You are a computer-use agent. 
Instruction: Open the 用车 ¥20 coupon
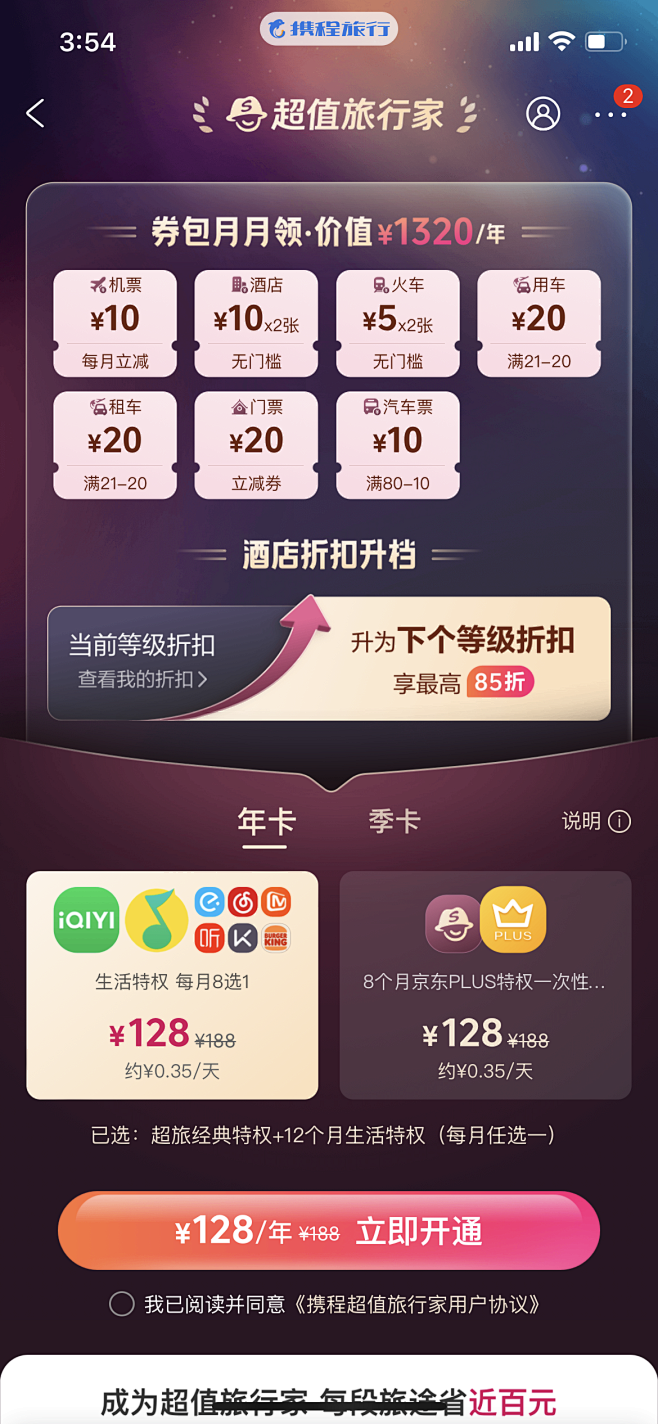point(539,323)
